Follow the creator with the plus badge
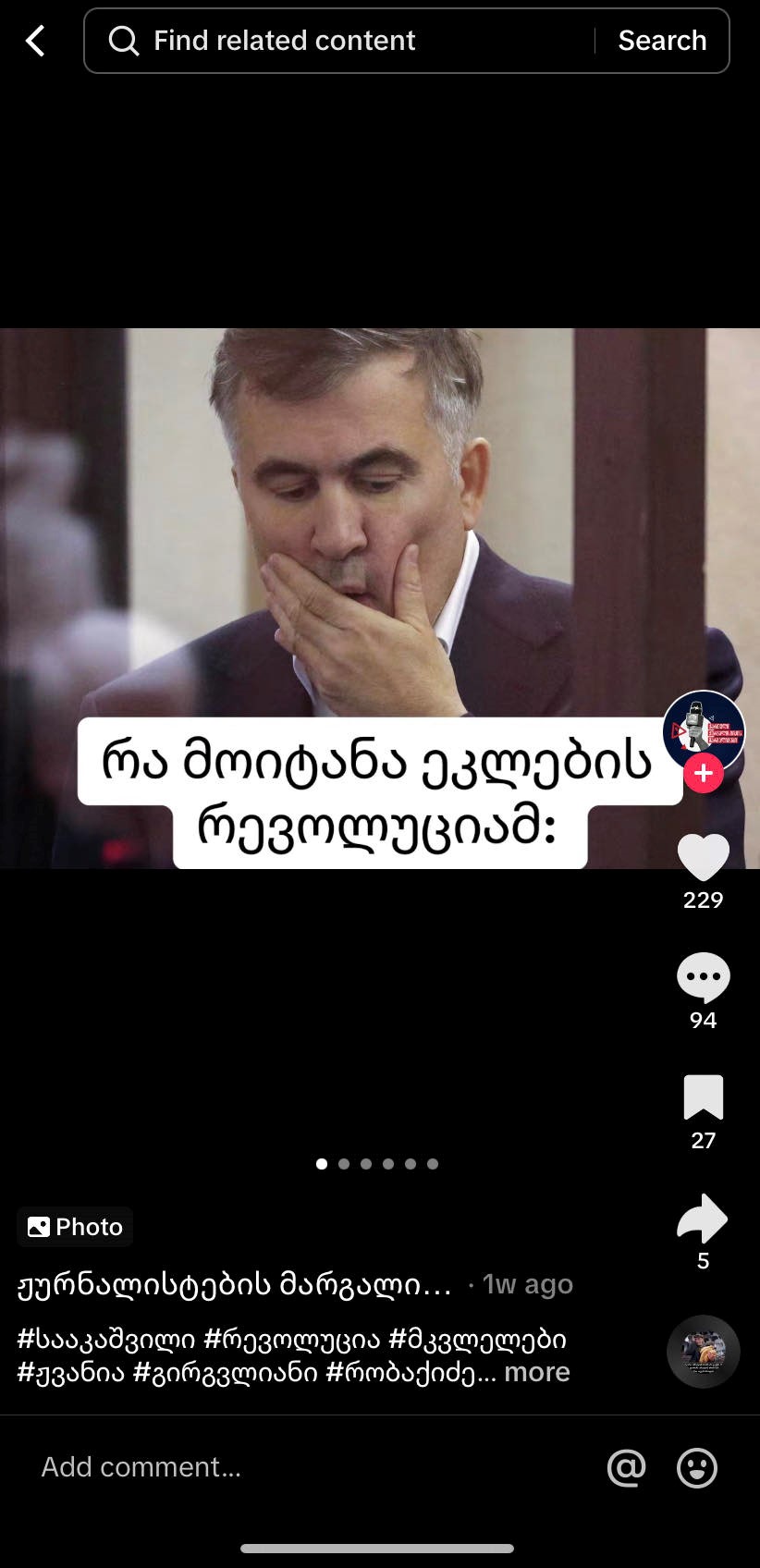 point(704,773)
